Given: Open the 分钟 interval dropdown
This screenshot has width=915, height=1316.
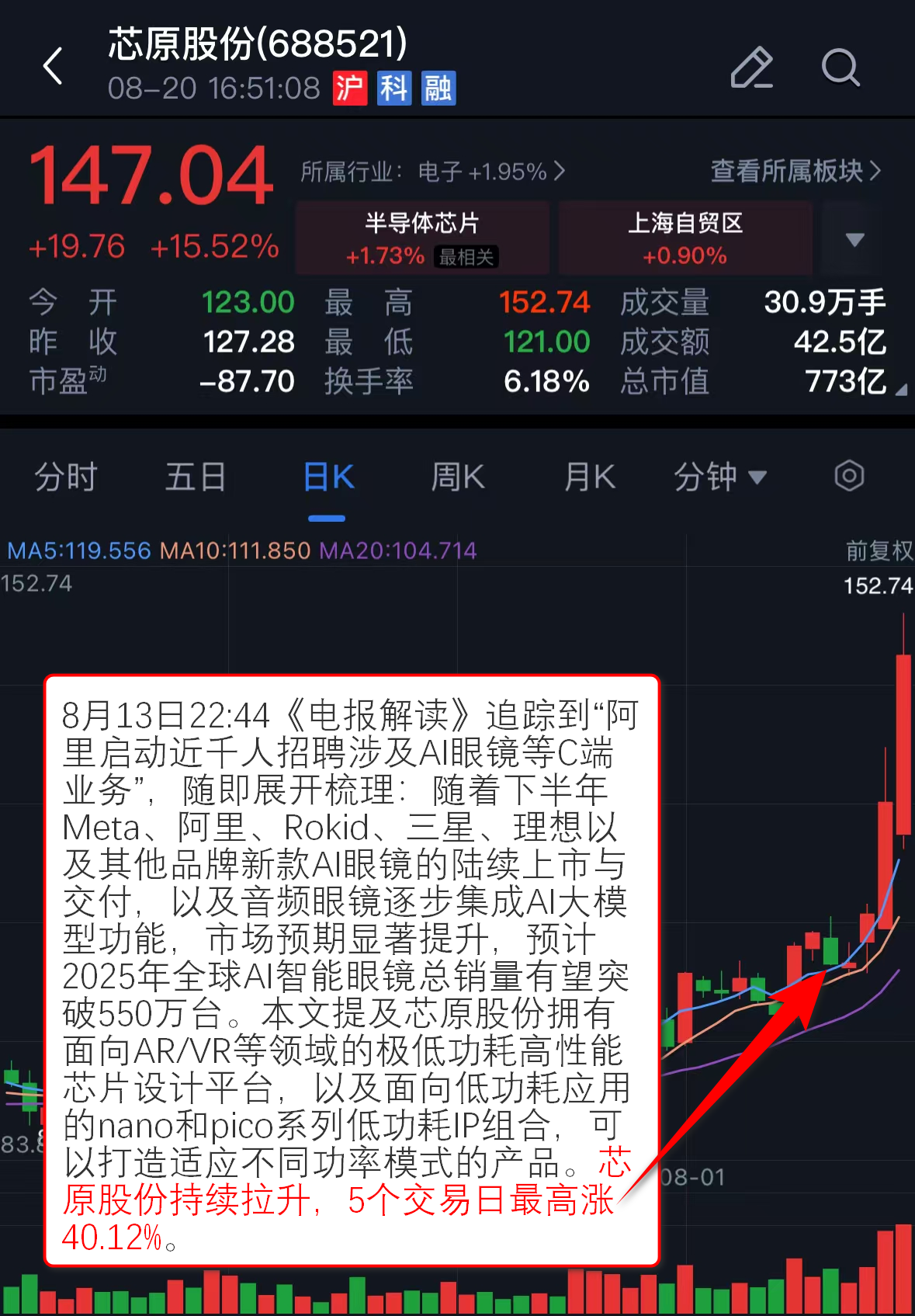Looking at the screenshot, I should [x=719, y=477].
